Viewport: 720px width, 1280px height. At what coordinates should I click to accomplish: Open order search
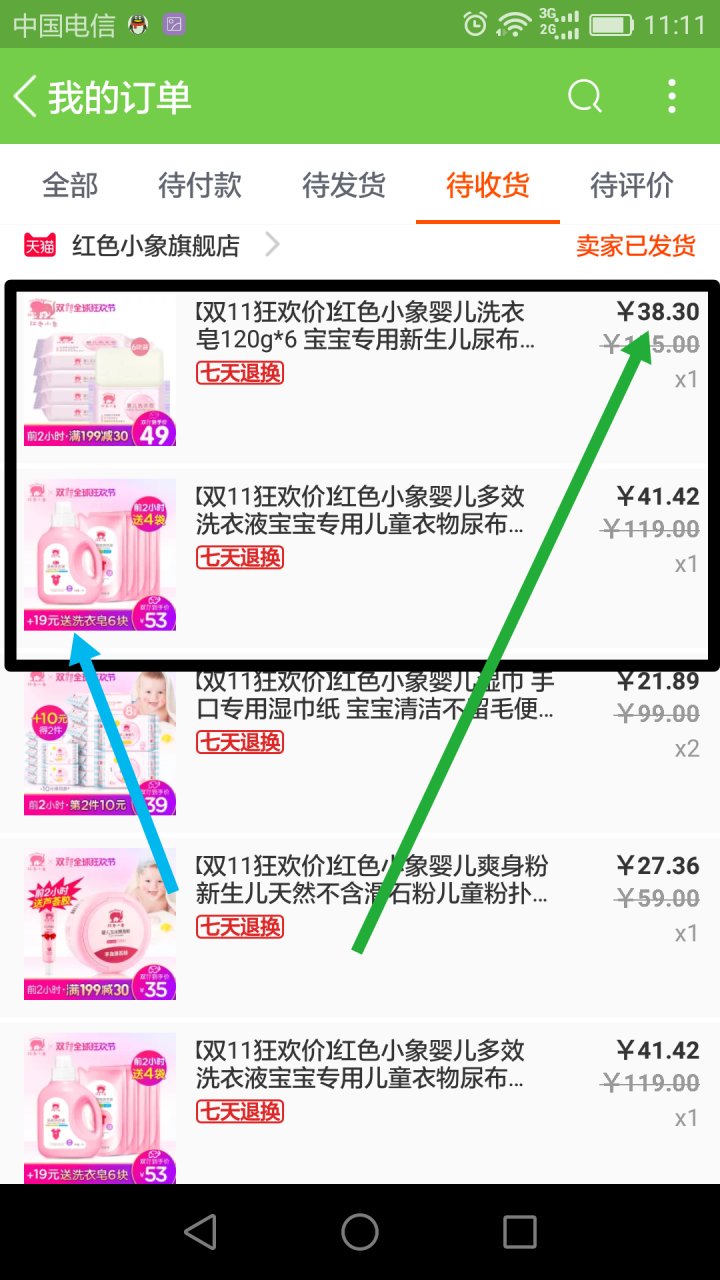point(585,97)
